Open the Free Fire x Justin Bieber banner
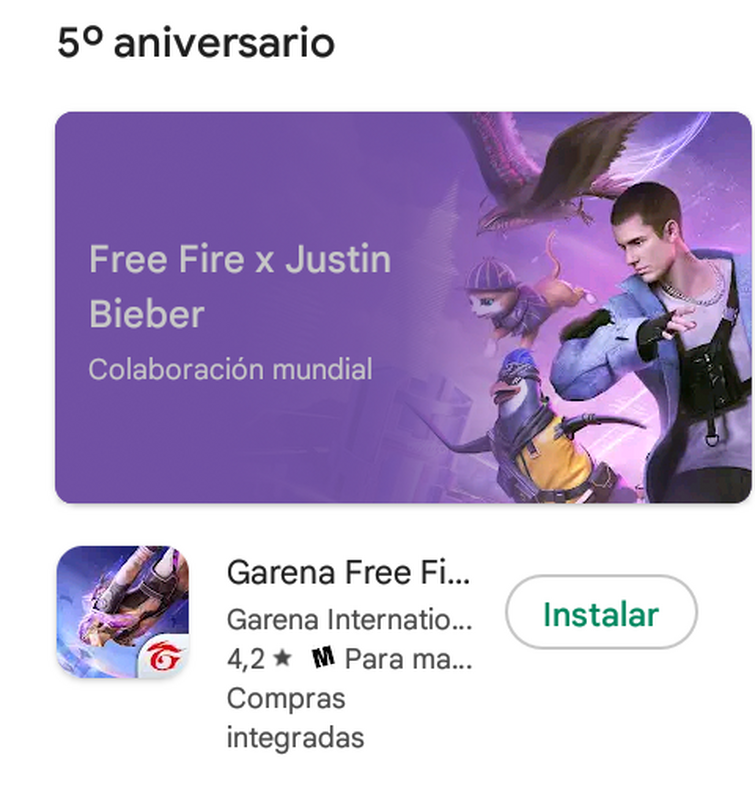 pos(404,307)
